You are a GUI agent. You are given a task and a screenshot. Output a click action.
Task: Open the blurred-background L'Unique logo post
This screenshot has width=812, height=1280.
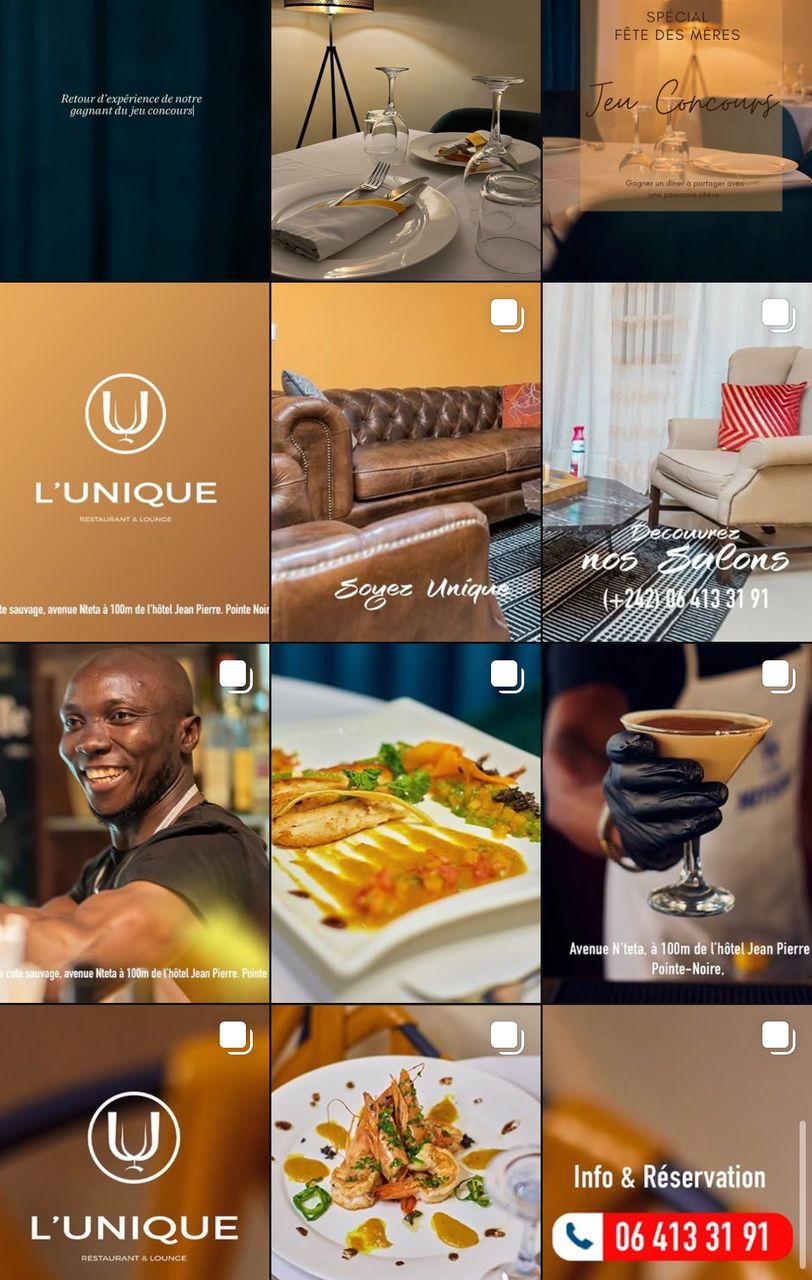134,1142
